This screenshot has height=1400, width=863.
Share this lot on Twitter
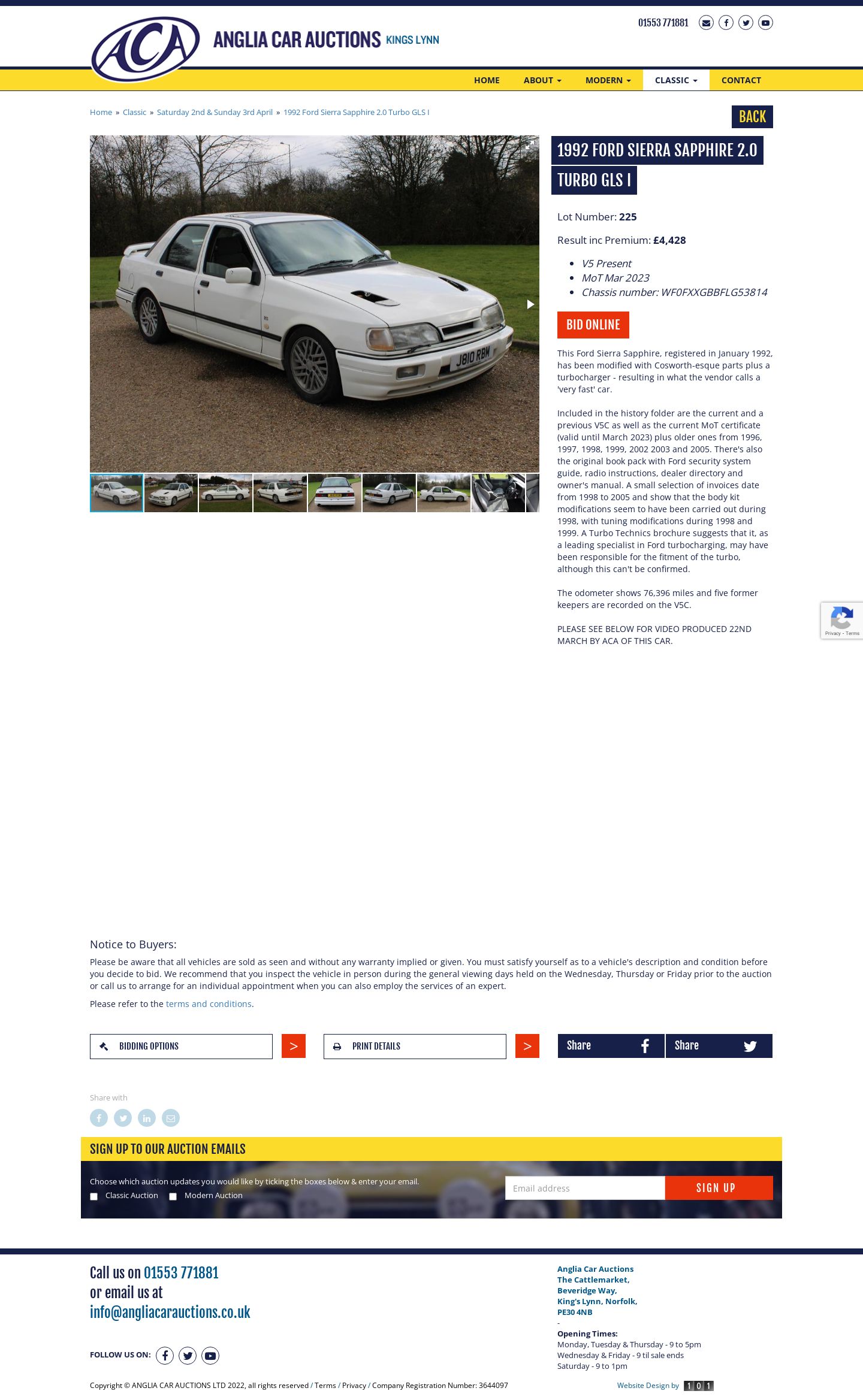(x=719, y=1046)
